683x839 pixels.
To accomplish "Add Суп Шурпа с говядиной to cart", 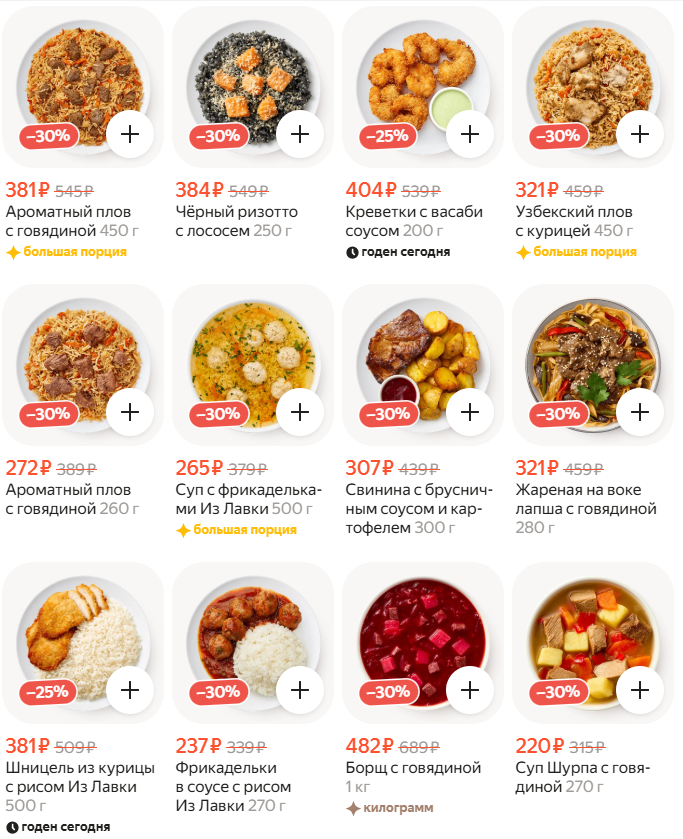I will coord(640,689).
